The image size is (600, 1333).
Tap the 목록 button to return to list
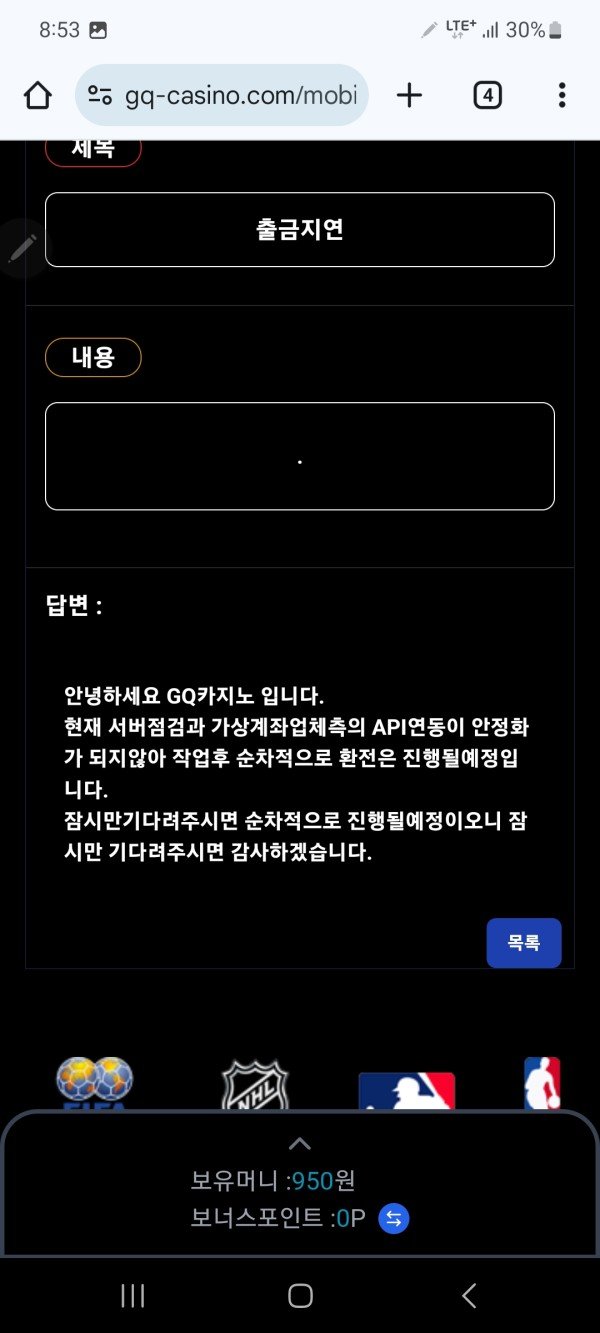523,942
